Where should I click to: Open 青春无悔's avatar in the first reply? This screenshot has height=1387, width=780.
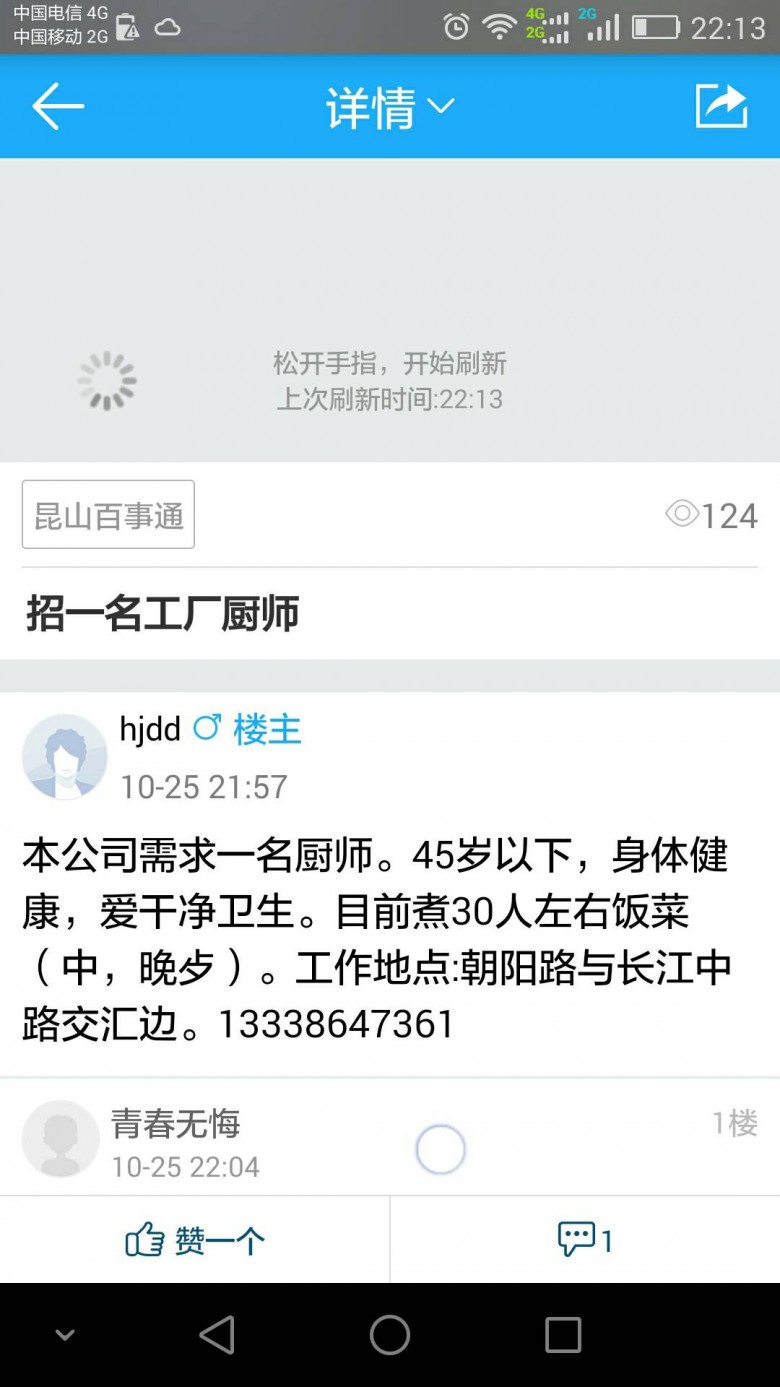61,1139
